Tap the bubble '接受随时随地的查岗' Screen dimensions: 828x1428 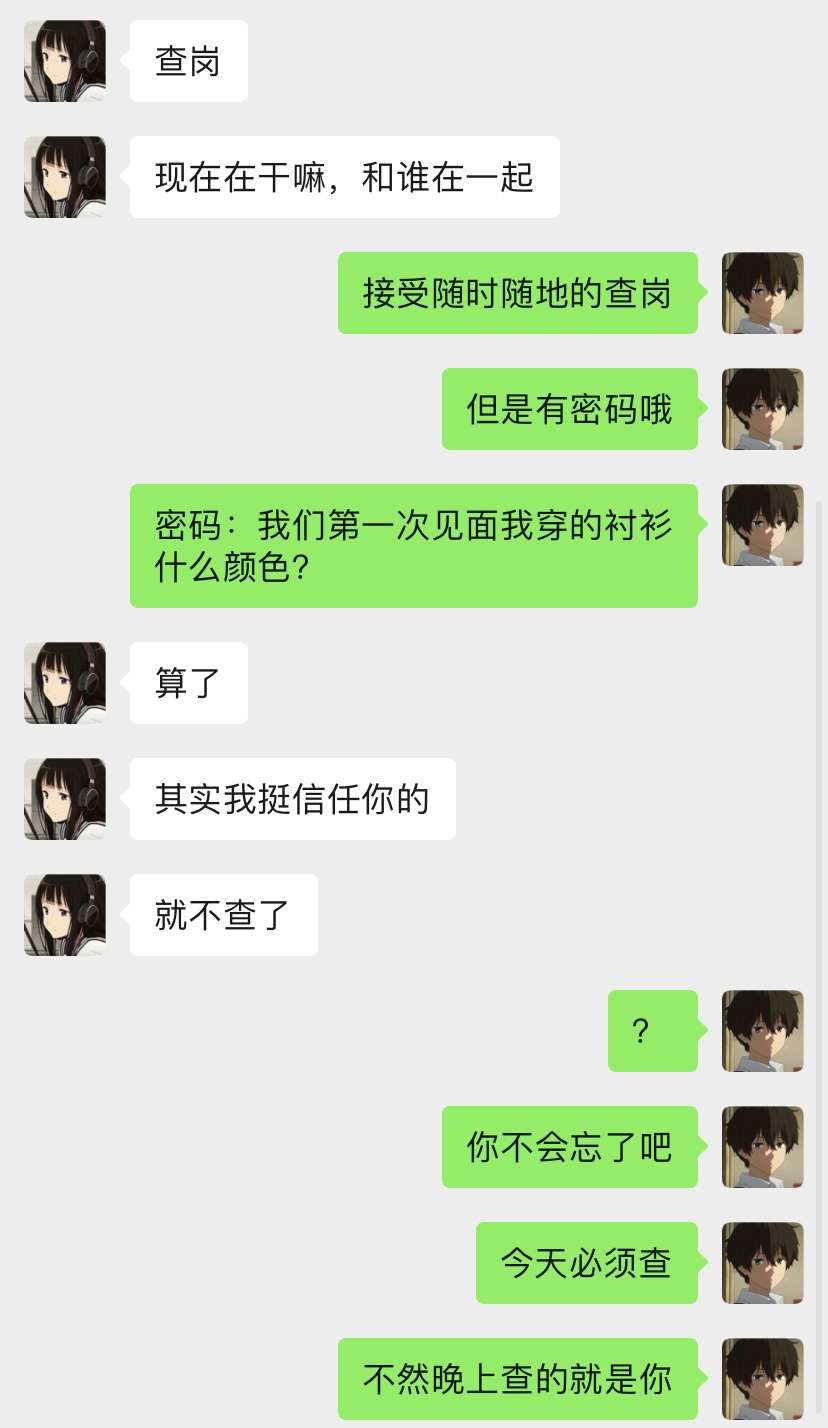[x=518, y=293]
